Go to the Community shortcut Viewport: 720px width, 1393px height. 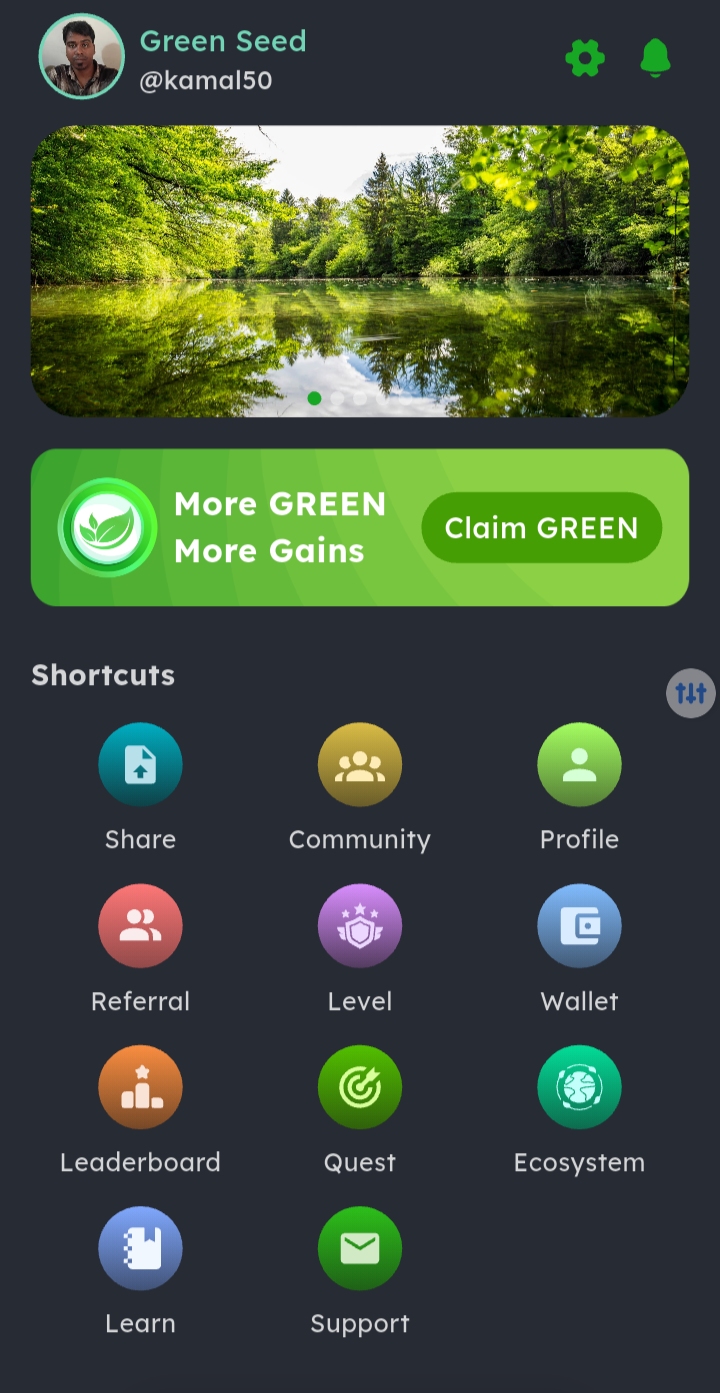(x=360, y=765)
